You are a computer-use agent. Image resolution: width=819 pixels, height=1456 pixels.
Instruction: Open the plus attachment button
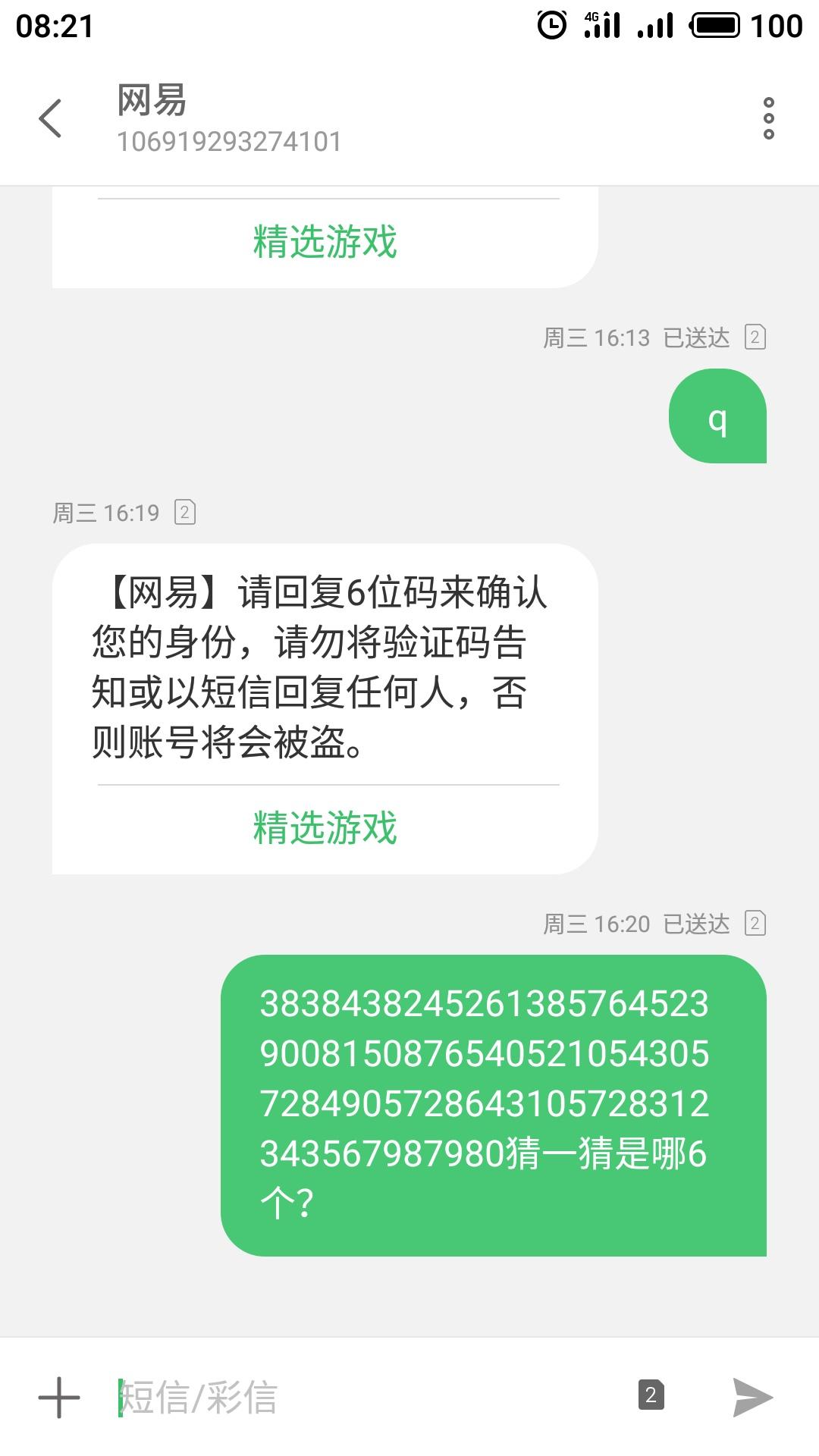[59, 1397]
